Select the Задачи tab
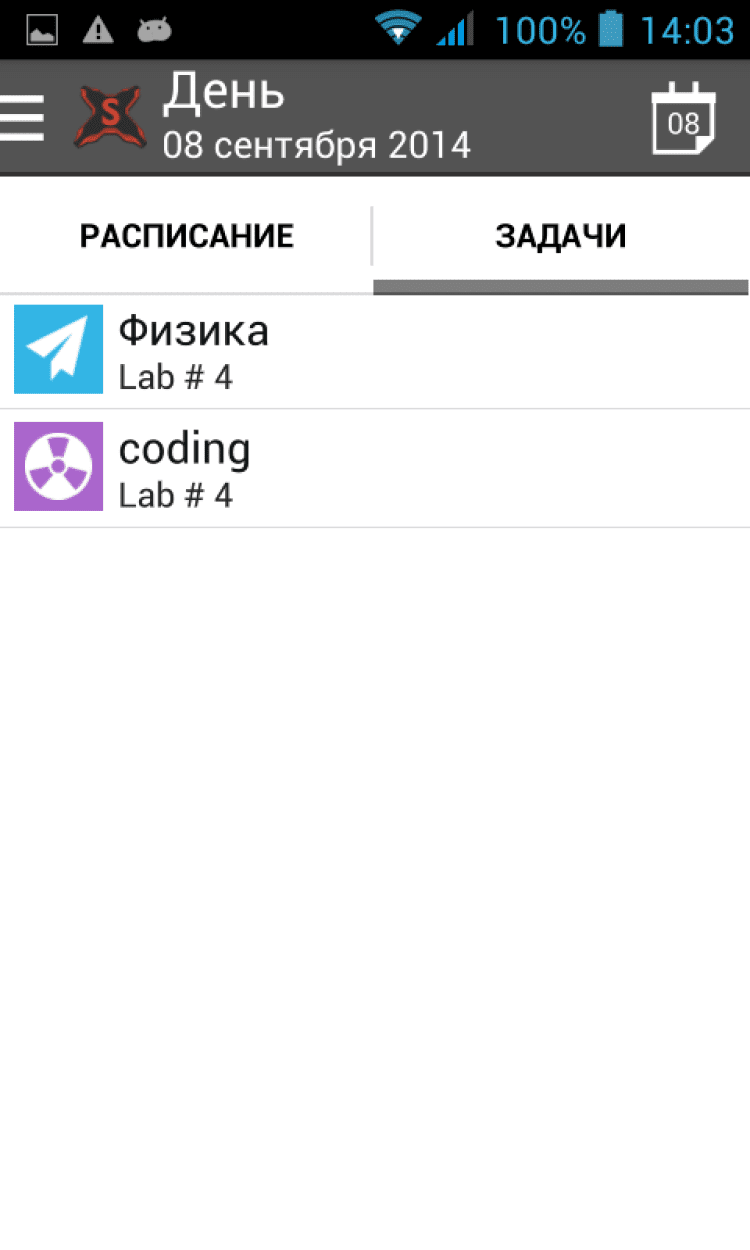 (x=560, y=236)
